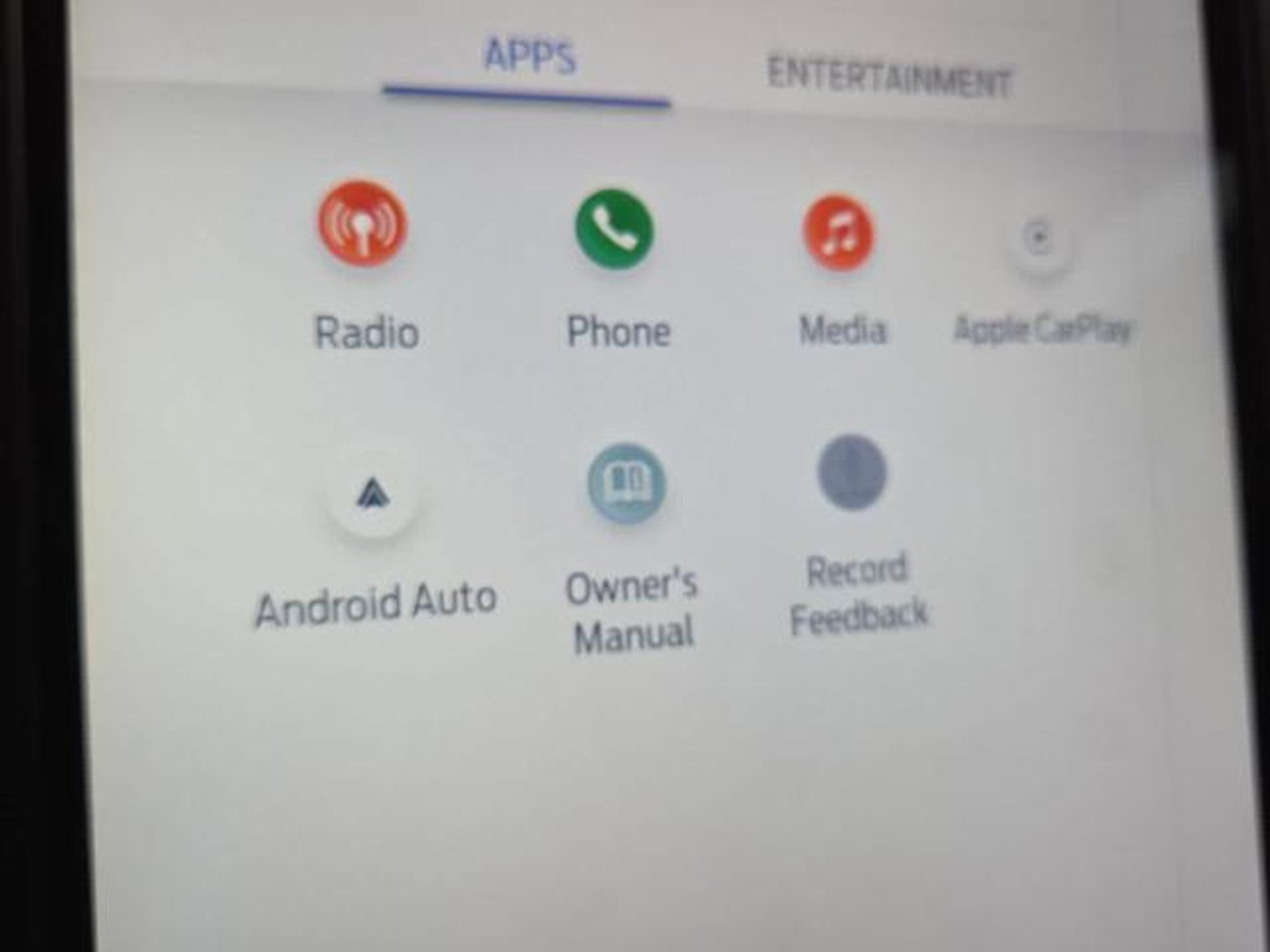1270x952 pixels.
Task: Launch the Phone app
Action: point(614,229)
